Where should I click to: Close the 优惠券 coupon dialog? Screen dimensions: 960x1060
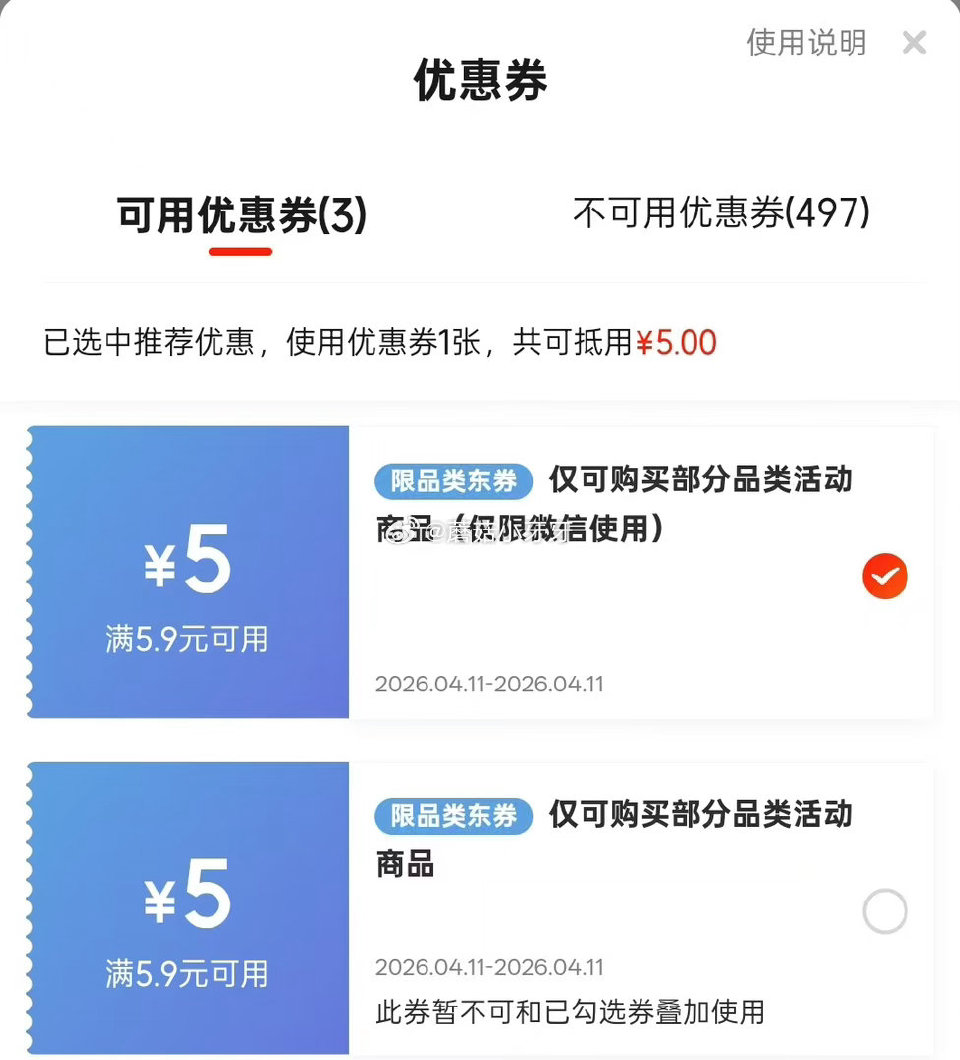point(915,43)
